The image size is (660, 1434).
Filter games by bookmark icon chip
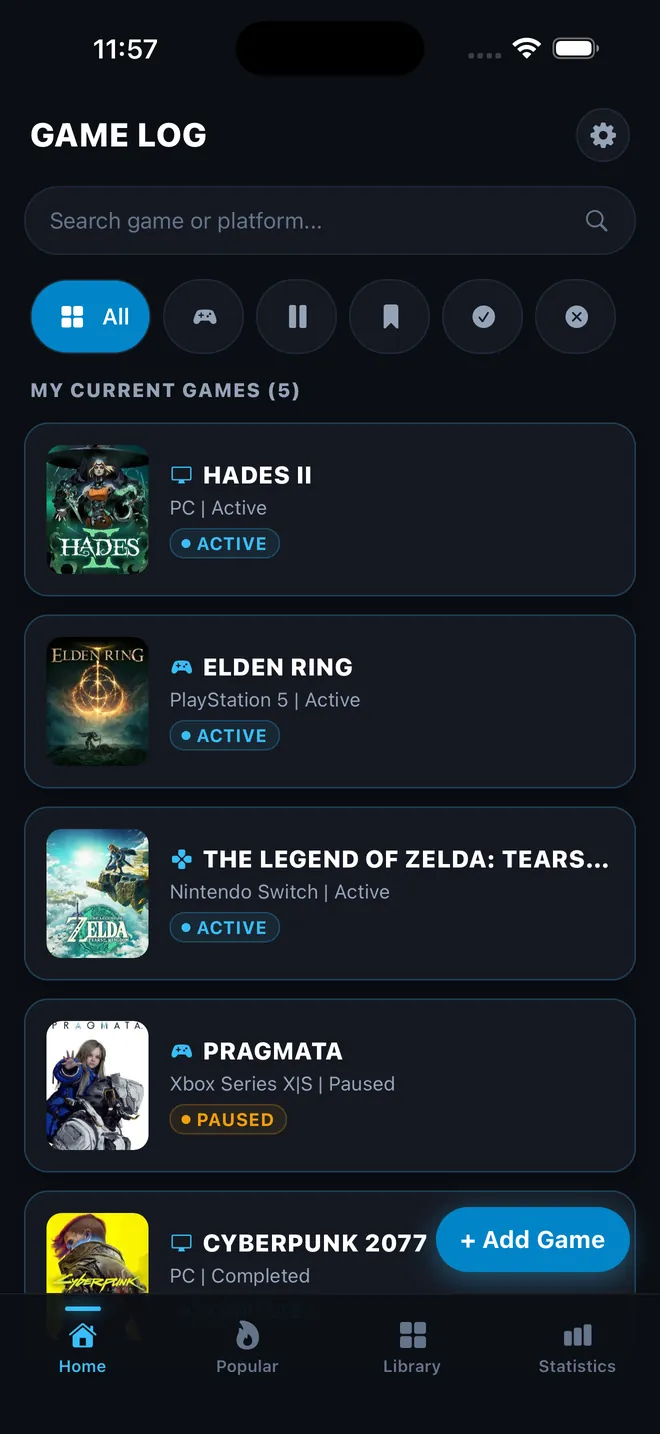click(390, 317)
